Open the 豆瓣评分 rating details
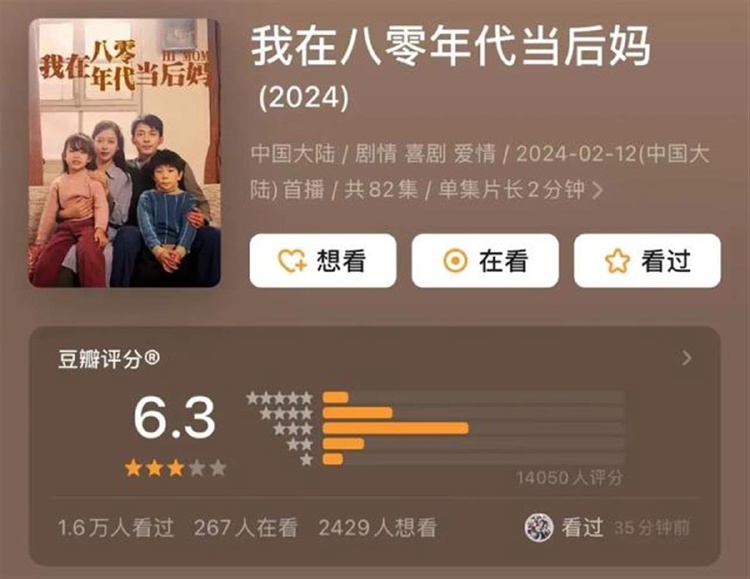Image resolution: width=750 pixels, height=579 pixels. pos(686,358)
